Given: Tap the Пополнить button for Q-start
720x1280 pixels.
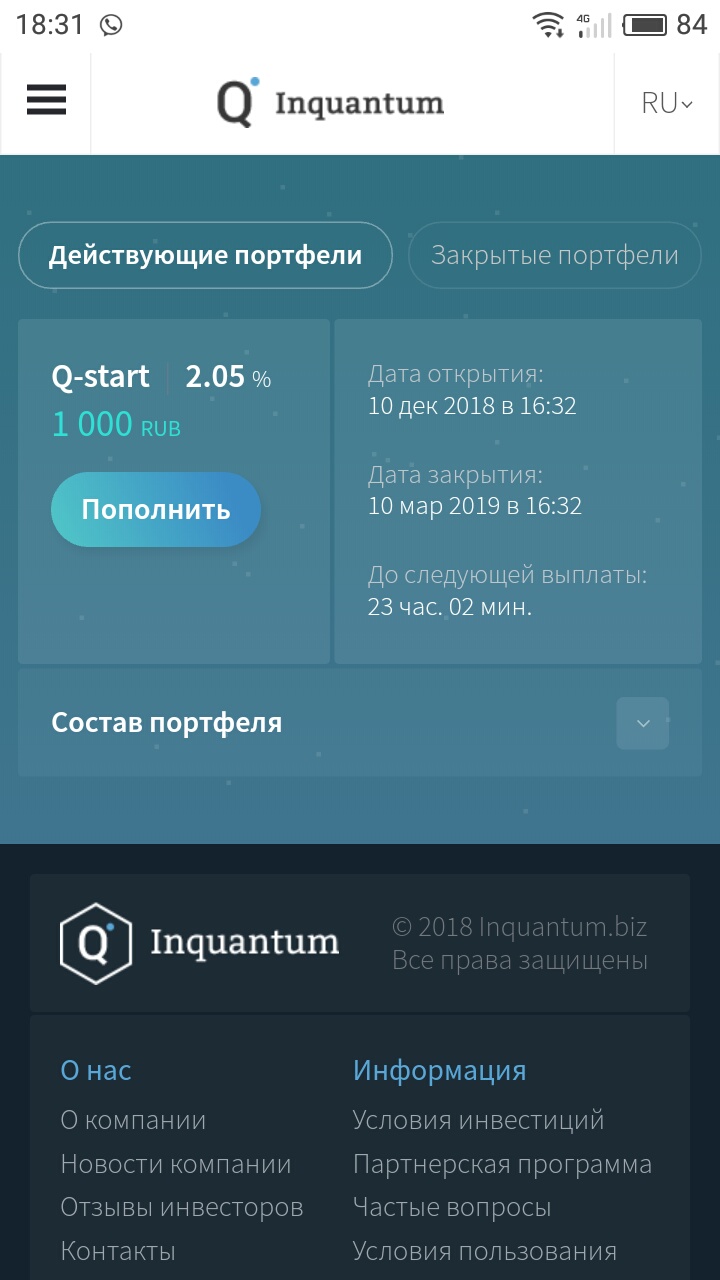Looking at the screenshot, I should click(x=156, y=510).
